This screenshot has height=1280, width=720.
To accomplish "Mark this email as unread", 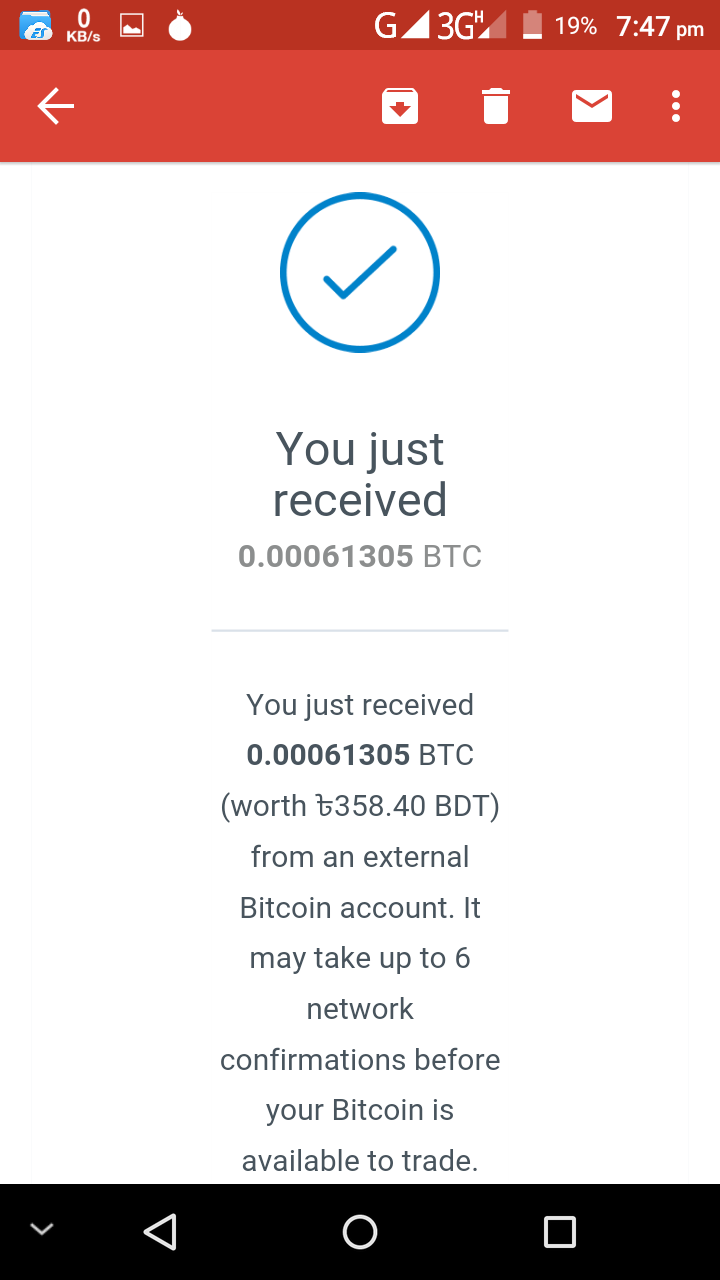I will (592, 106).
